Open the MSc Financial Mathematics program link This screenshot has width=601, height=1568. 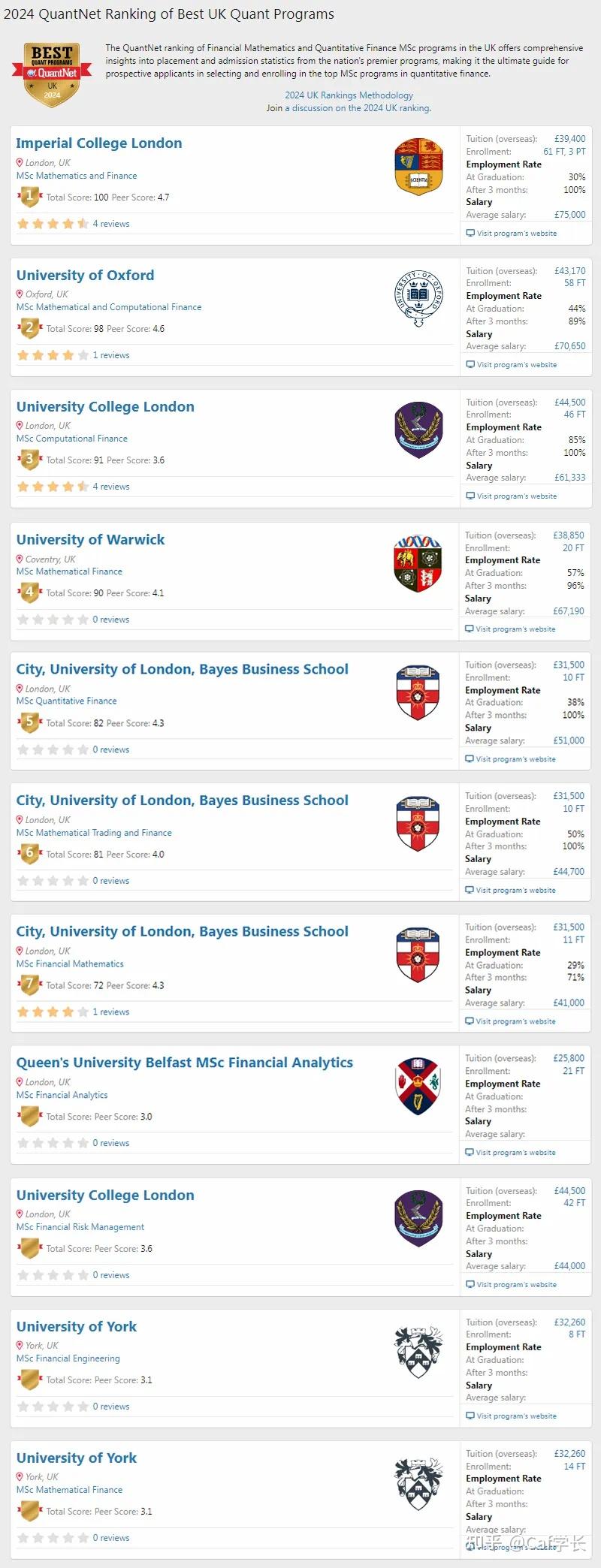(x=70, y=964)
